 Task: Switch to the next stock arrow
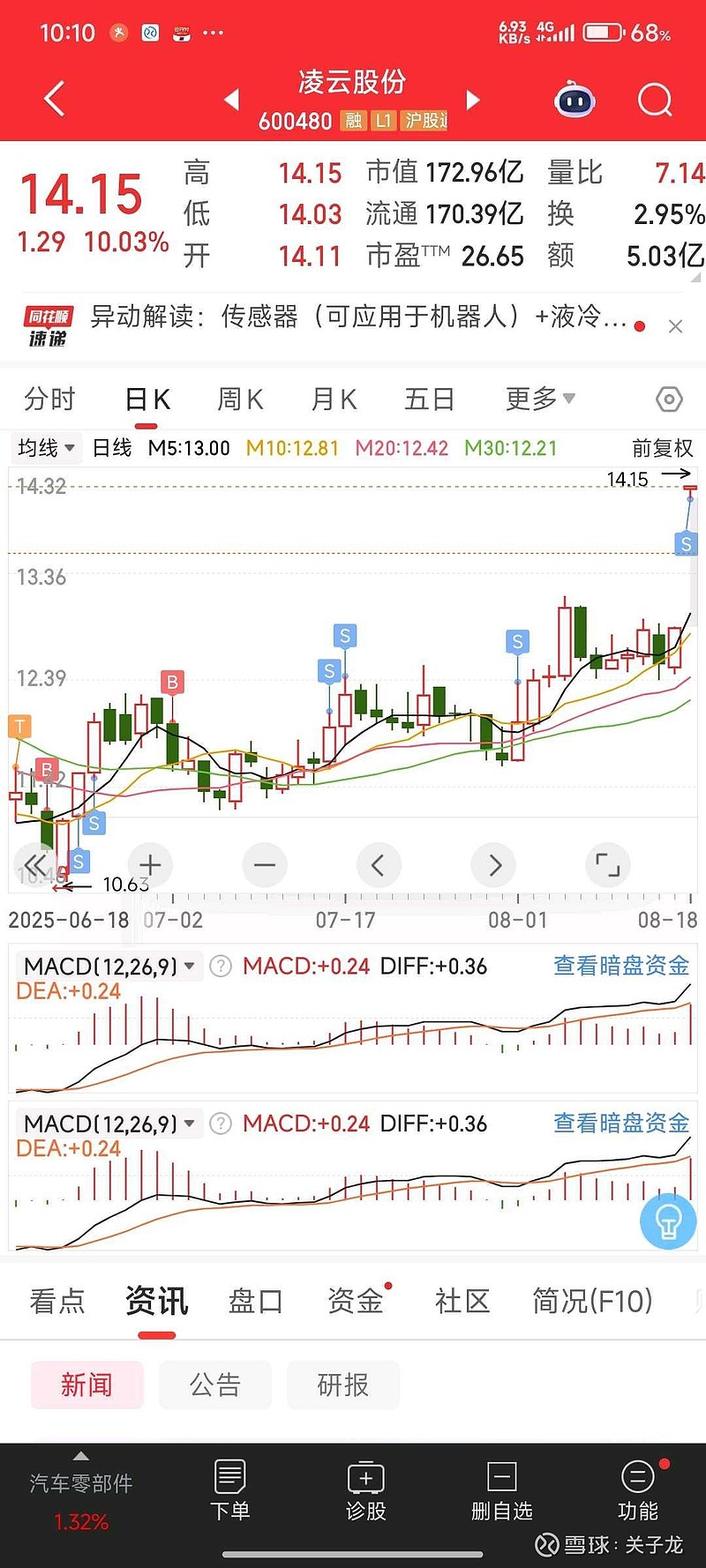click(x=473, y=100)
